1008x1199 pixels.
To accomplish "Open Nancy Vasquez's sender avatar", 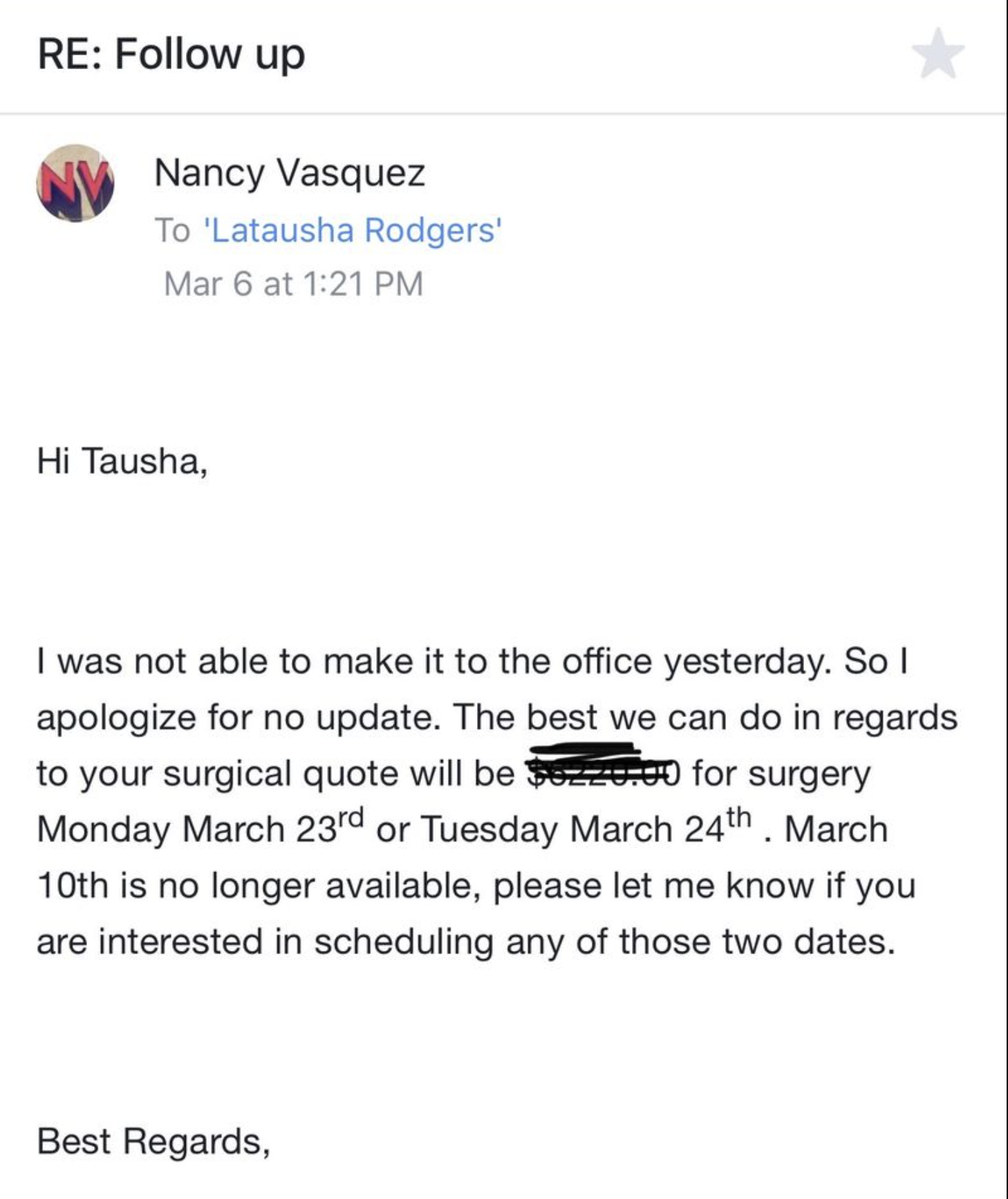I will (75, 183).
